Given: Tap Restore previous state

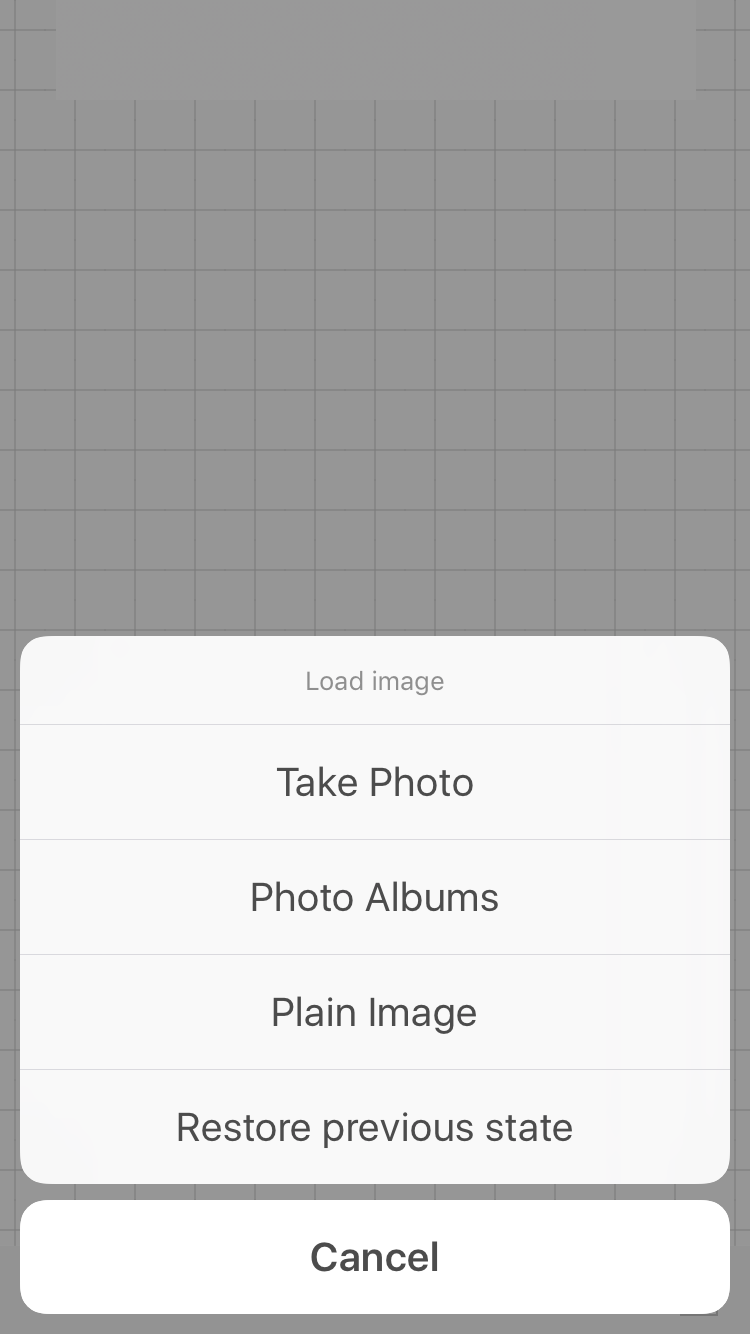Looking at the screenshot, I should (375, 1127).
